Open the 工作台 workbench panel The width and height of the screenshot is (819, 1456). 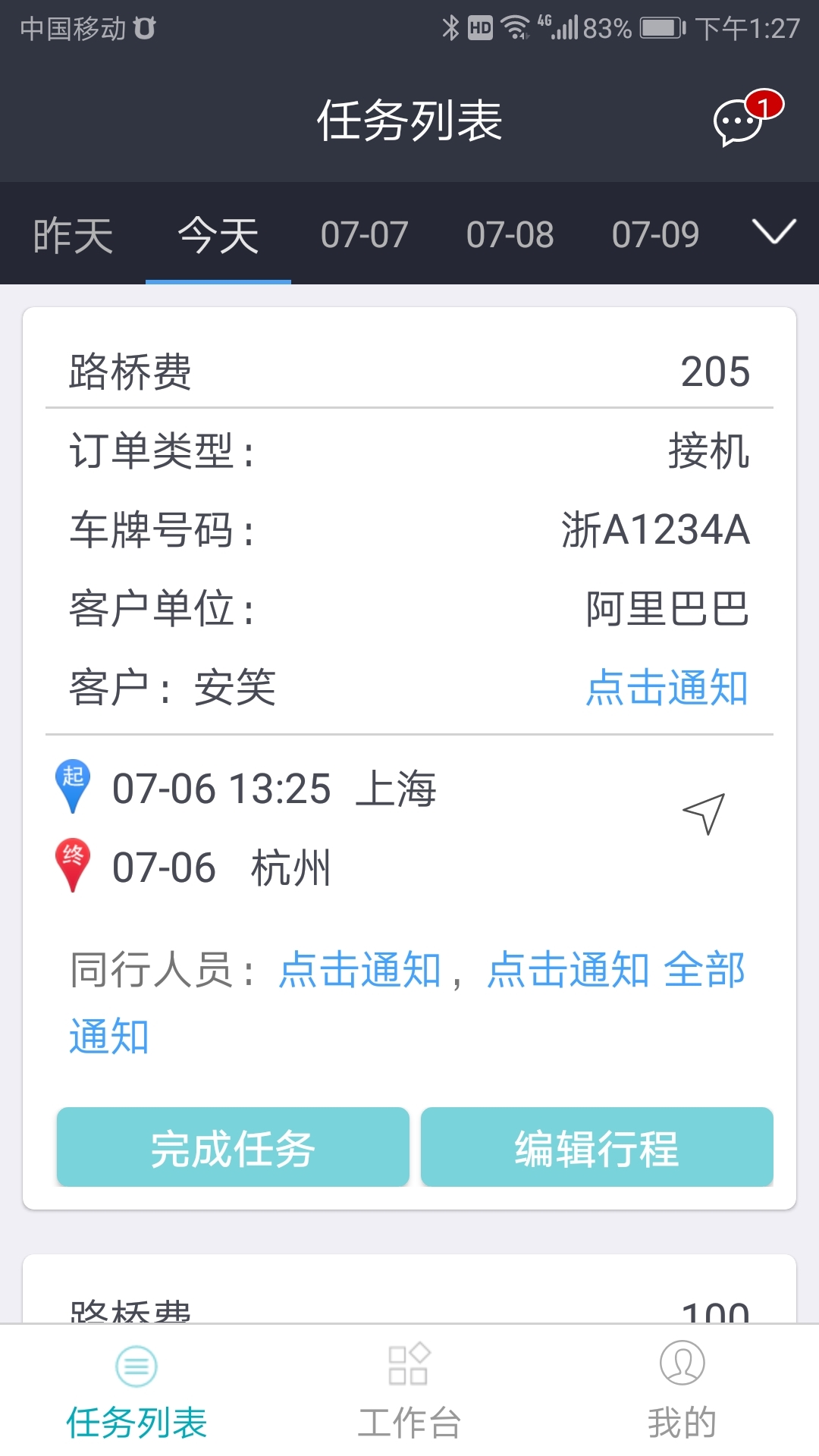(409, 1395)
